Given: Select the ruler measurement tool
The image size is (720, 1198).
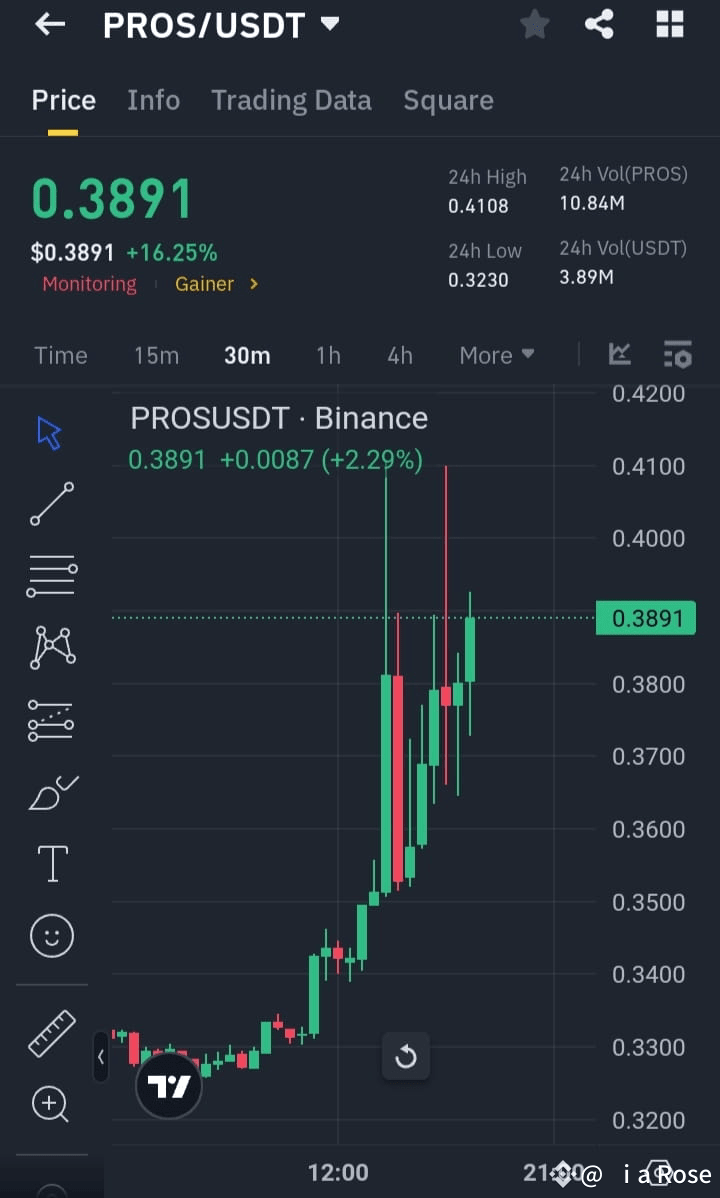Looking at the screenshot, I should pyautogui.click(x=51, y=1032).
